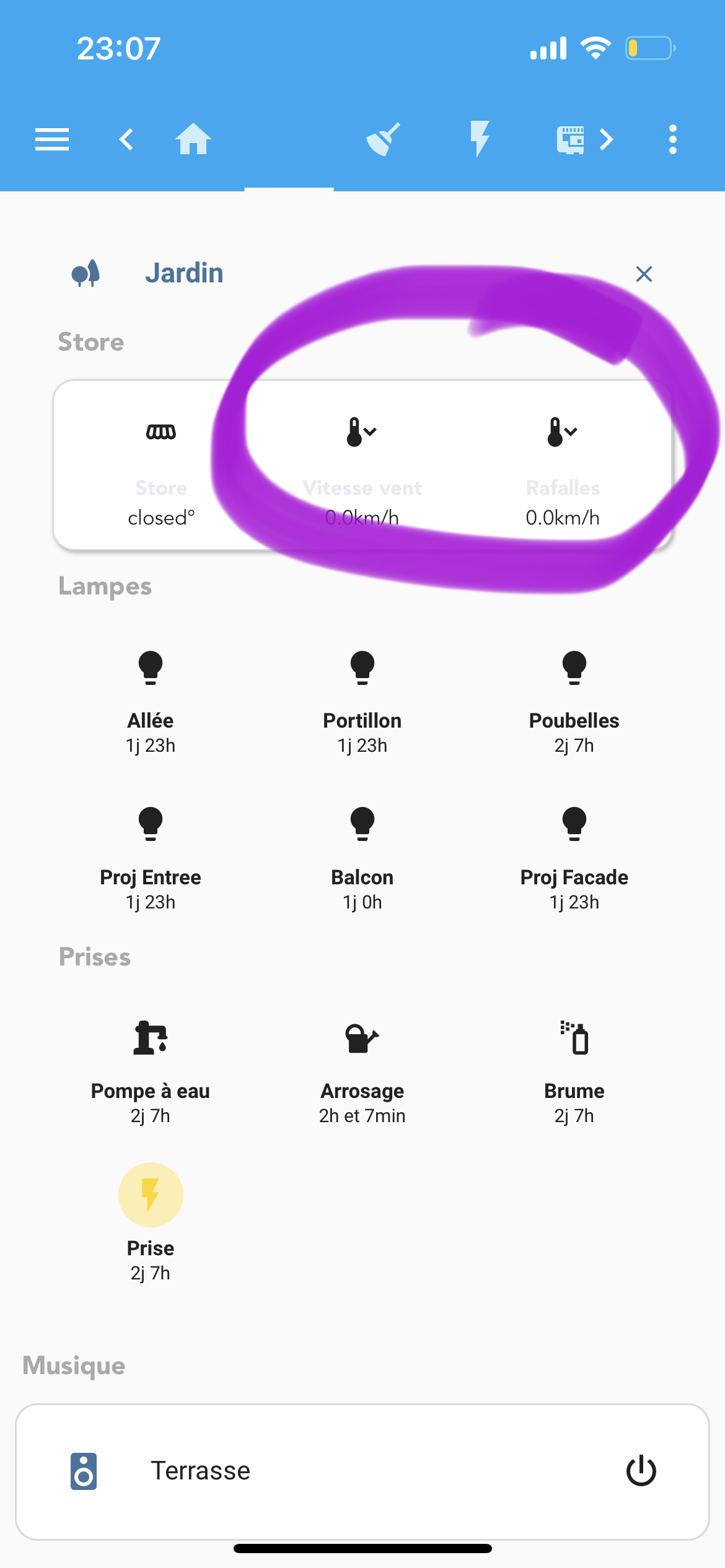
Task: Switch to the lightning energy tab
Action: tap(480, 139)
